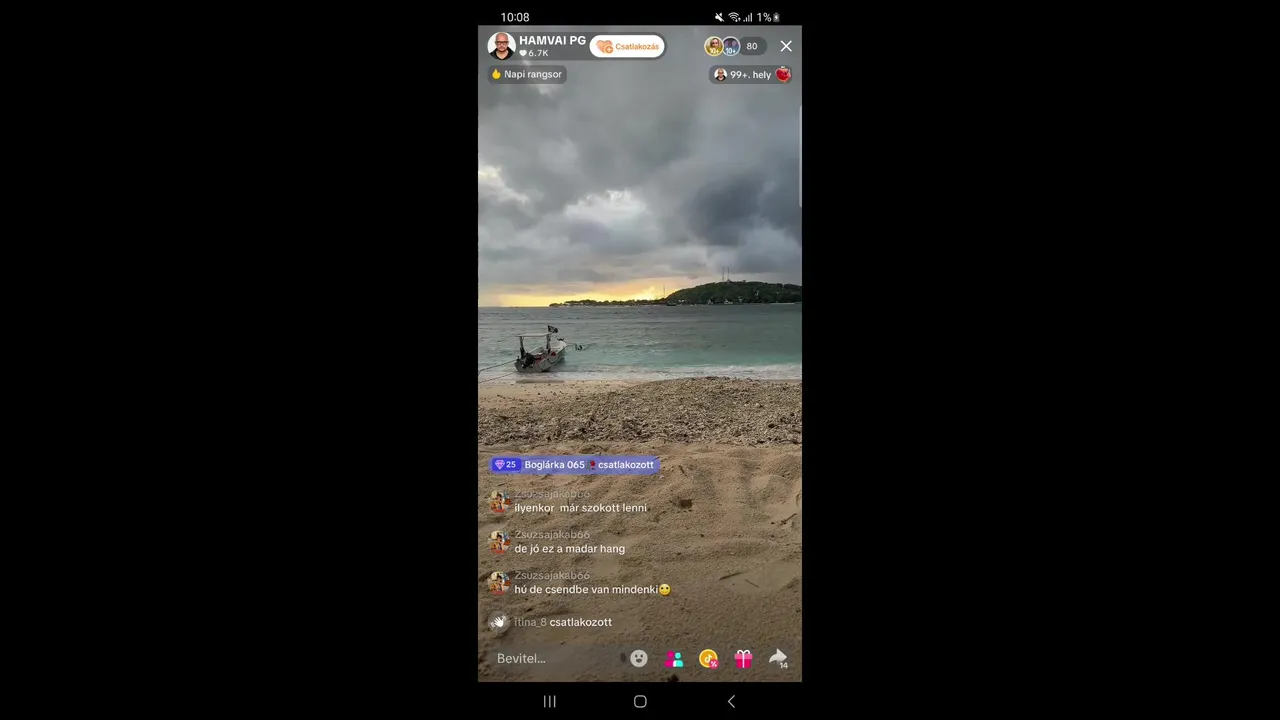Close the live stream

786,46
